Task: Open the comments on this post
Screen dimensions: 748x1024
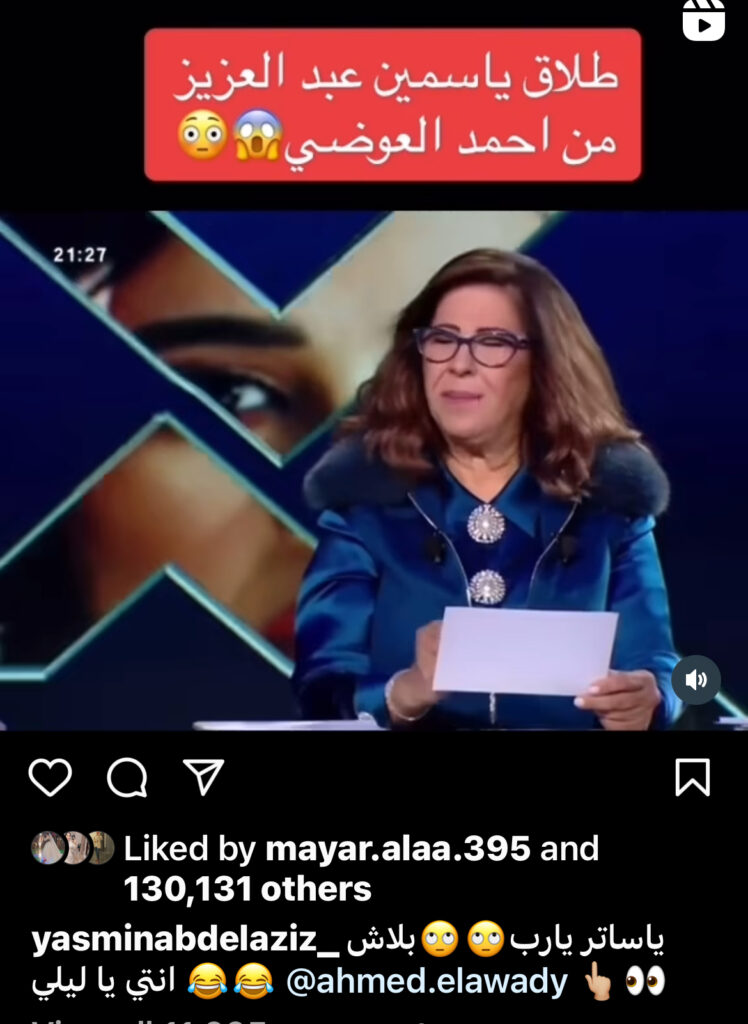Action: coord(127,777)
